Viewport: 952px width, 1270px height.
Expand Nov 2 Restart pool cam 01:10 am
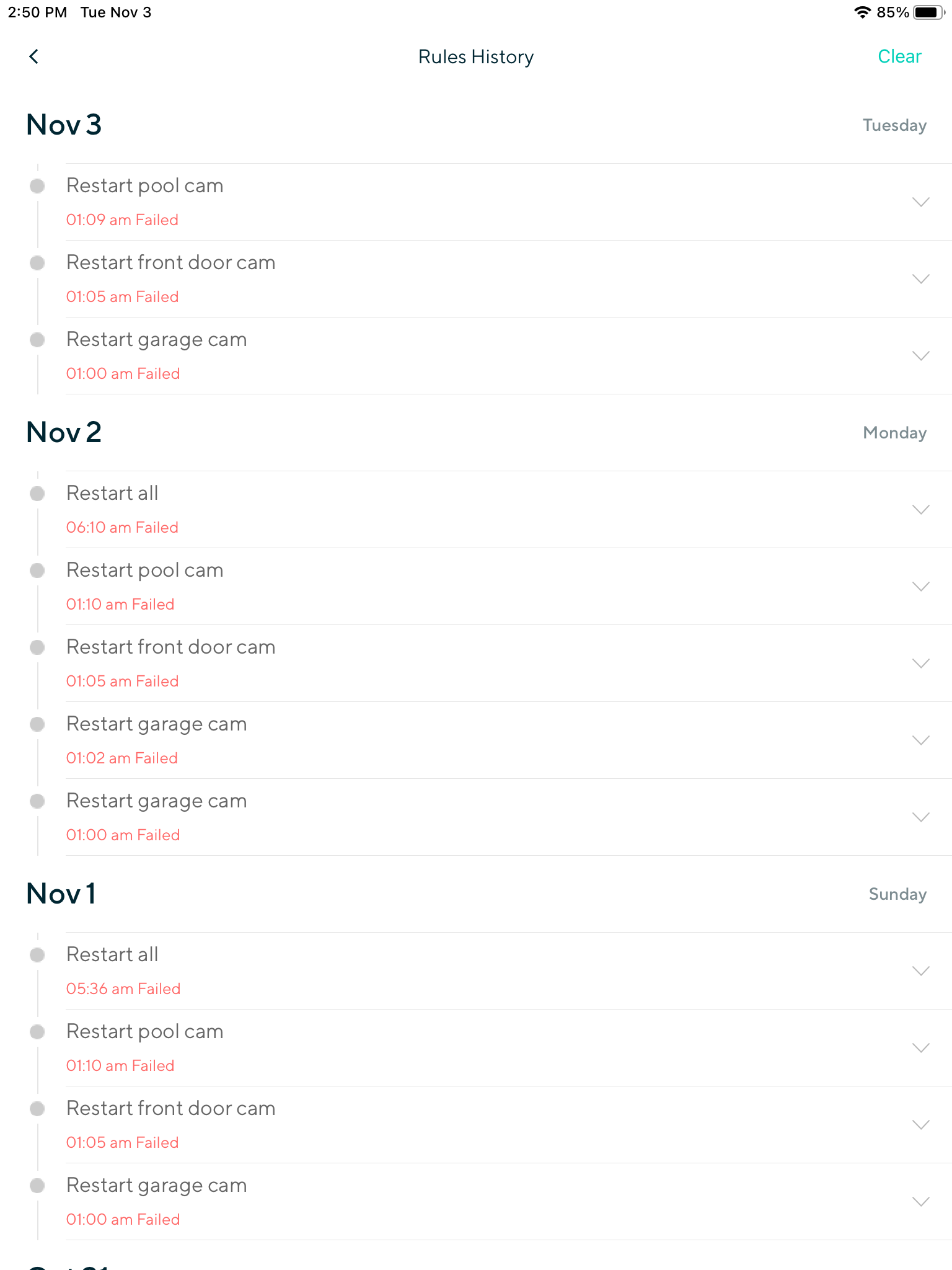click(x=920, y=587)
